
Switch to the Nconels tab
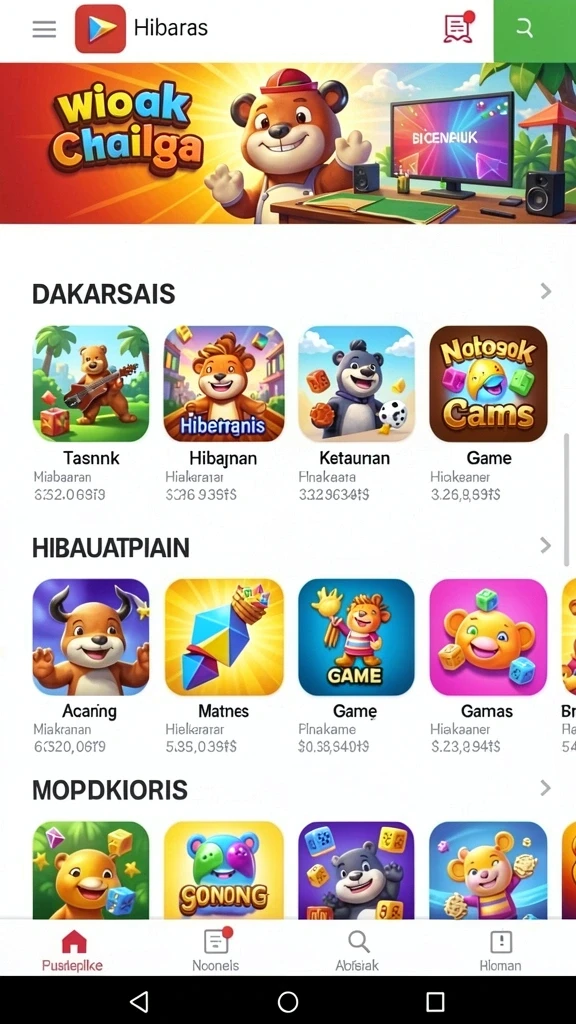(x=216, y=951)
